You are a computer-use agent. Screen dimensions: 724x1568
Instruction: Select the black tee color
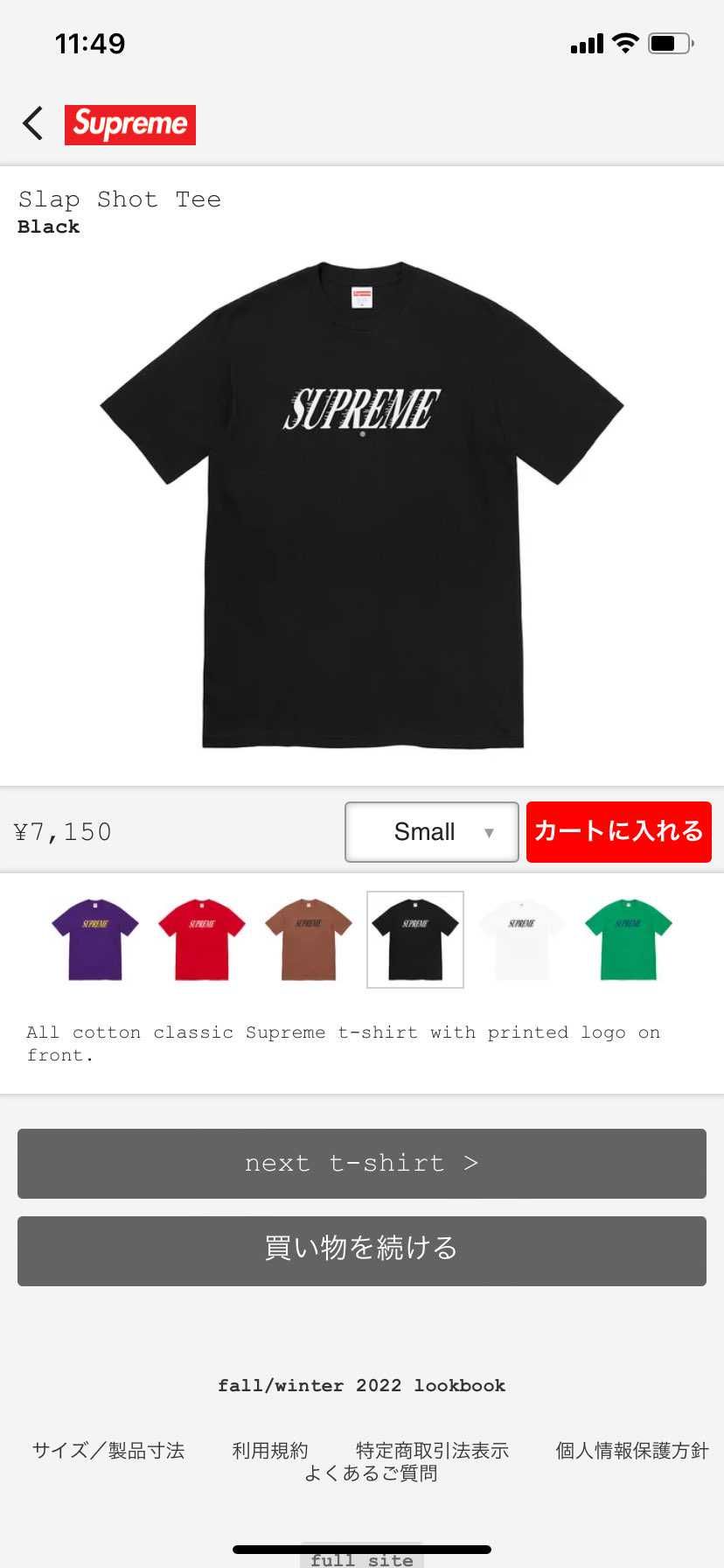[415, 939]
